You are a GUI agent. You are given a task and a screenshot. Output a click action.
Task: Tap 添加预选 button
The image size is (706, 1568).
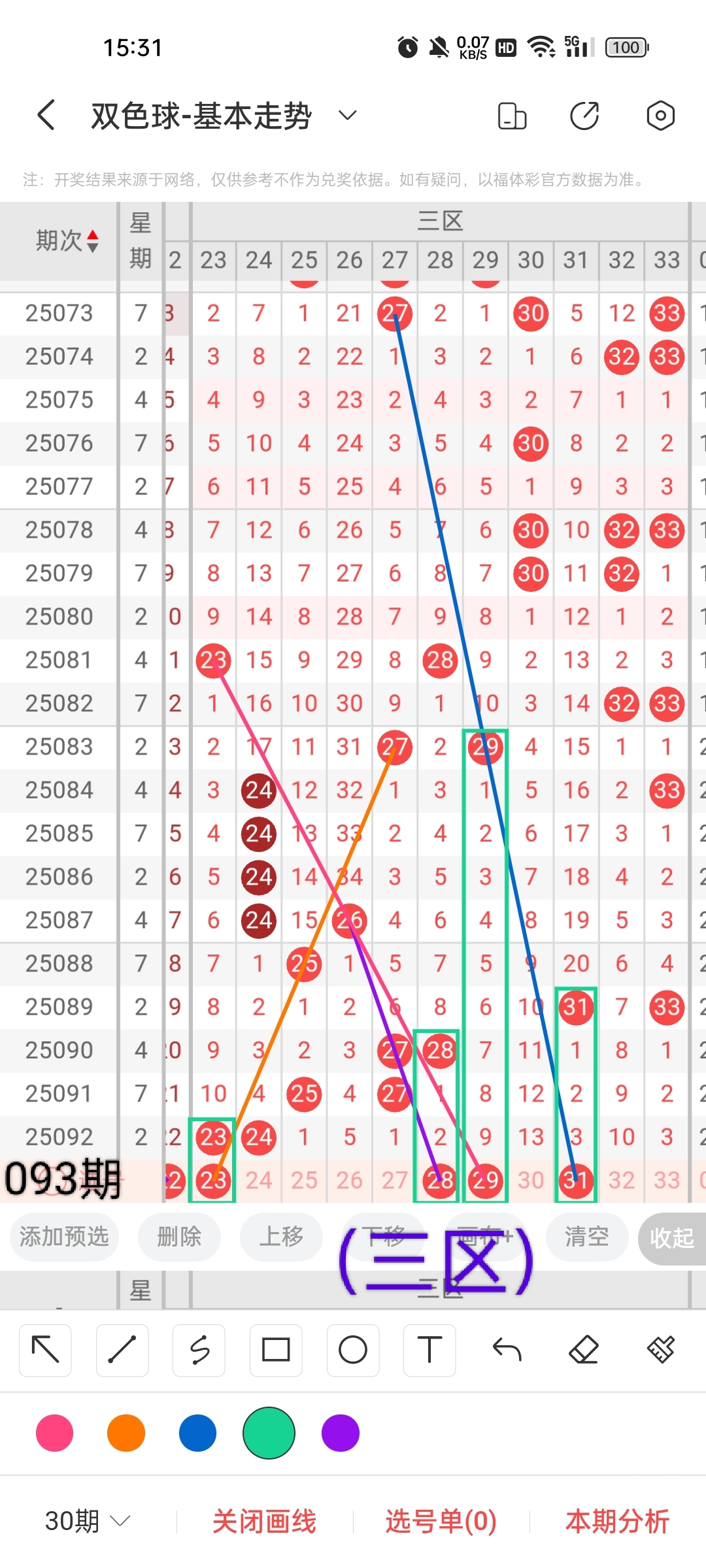point(64,1236)
